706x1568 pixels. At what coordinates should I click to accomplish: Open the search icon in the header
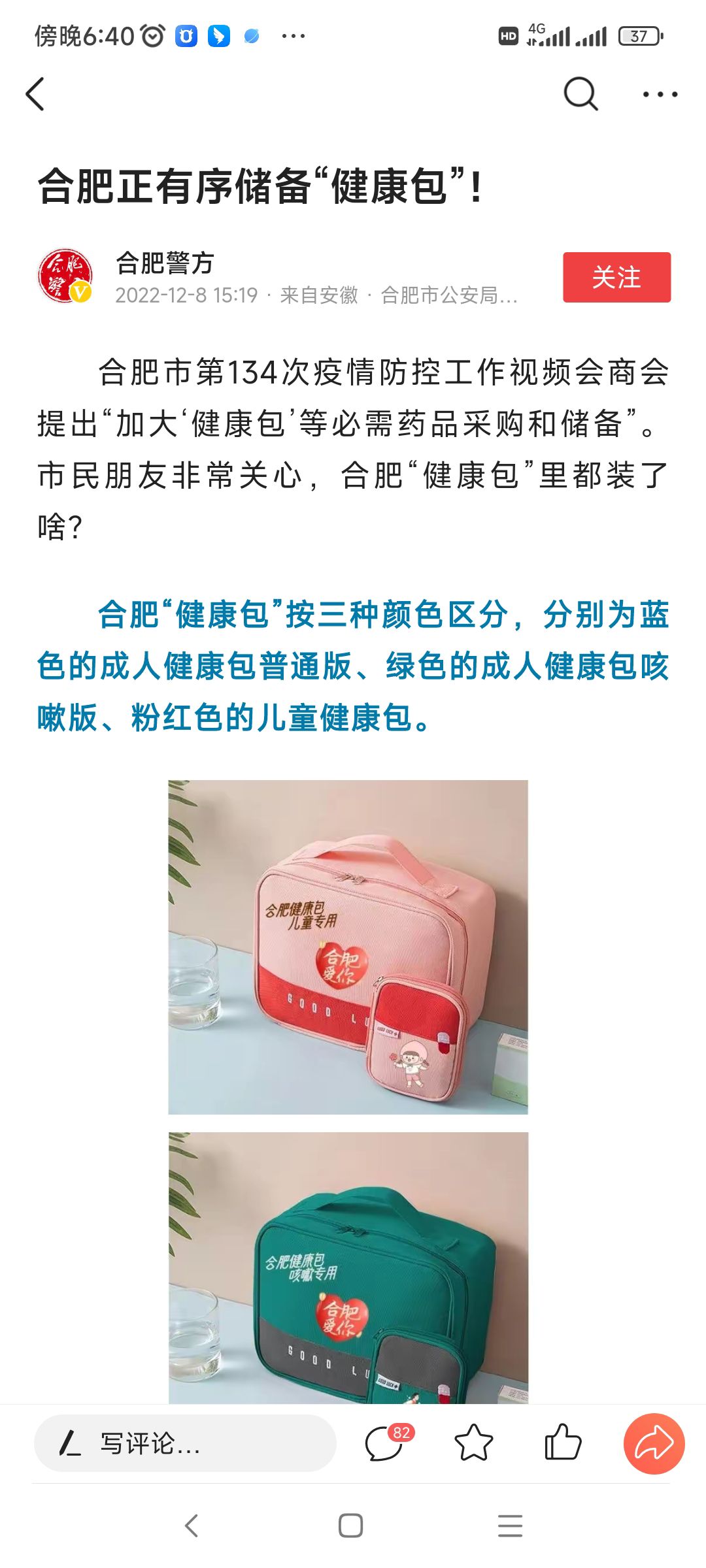pos(580,94)
